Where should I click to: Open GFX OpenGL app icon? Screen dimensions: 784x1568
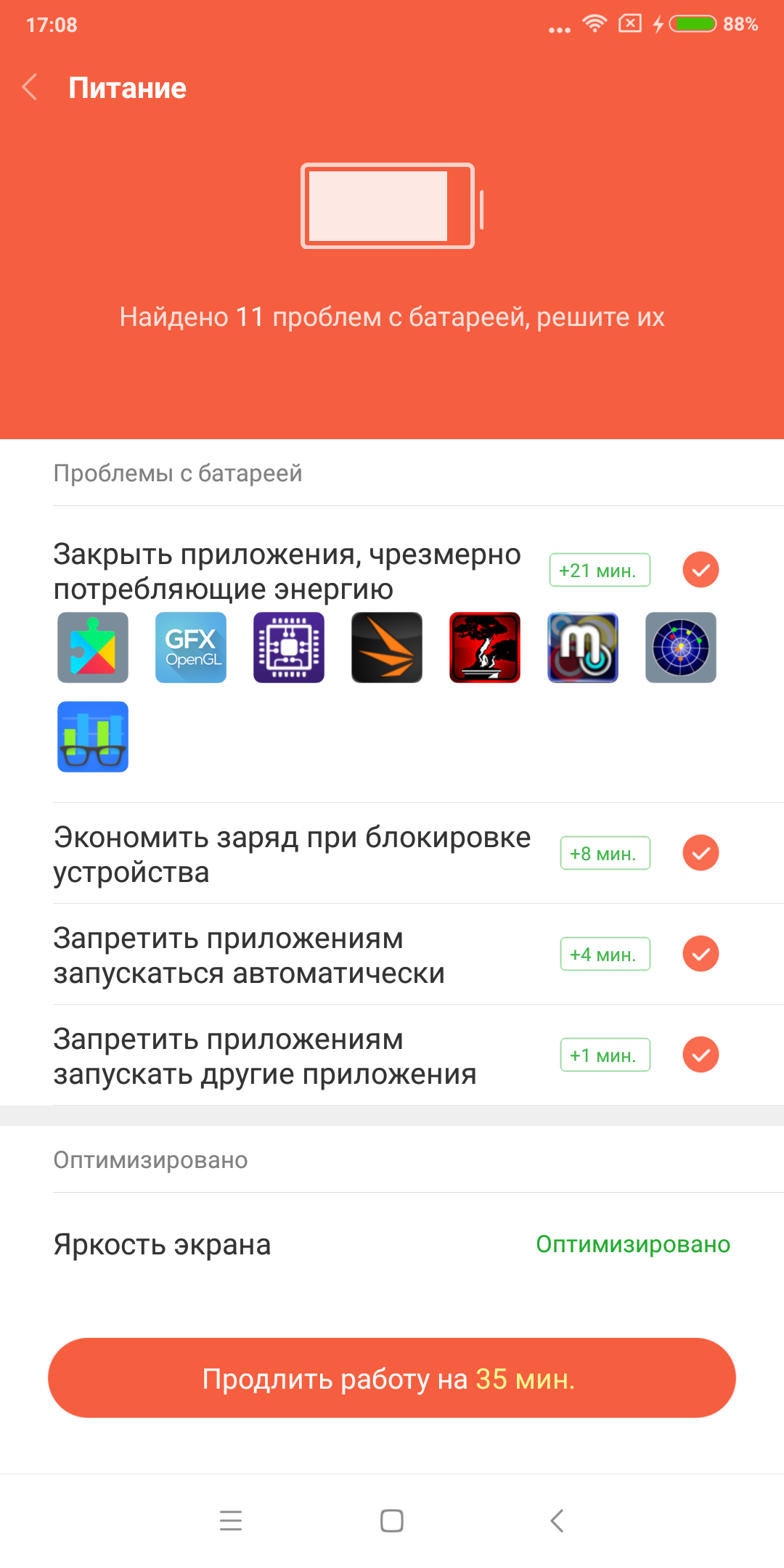(x=191, y=648)
